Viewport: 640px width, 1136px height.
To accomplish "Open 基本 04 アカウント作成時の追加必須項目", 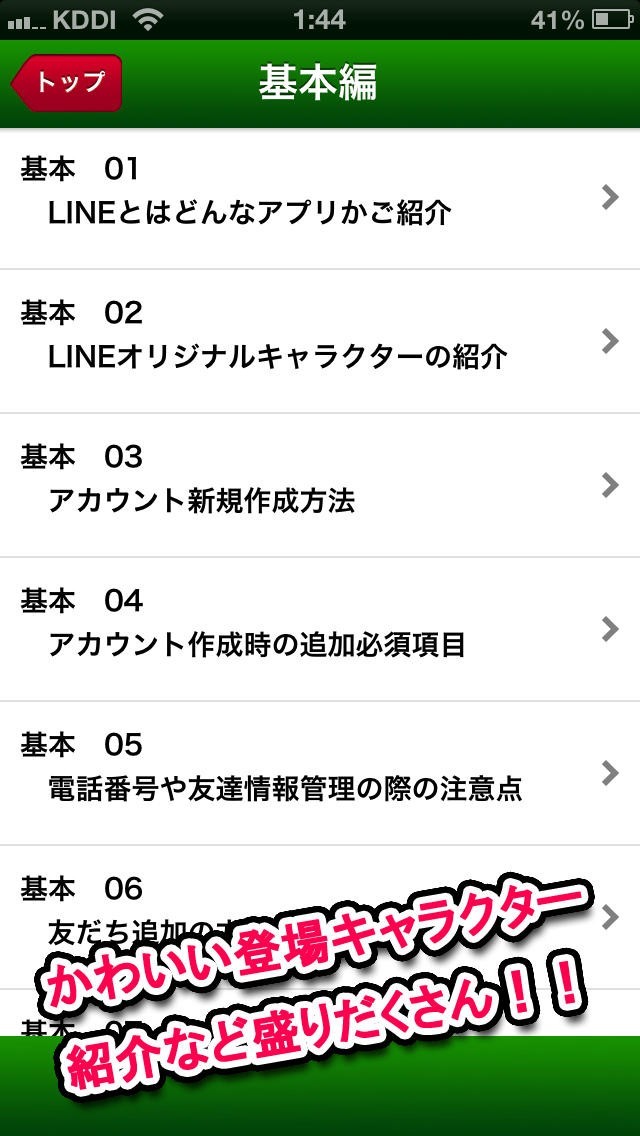I will coord(320,629).
